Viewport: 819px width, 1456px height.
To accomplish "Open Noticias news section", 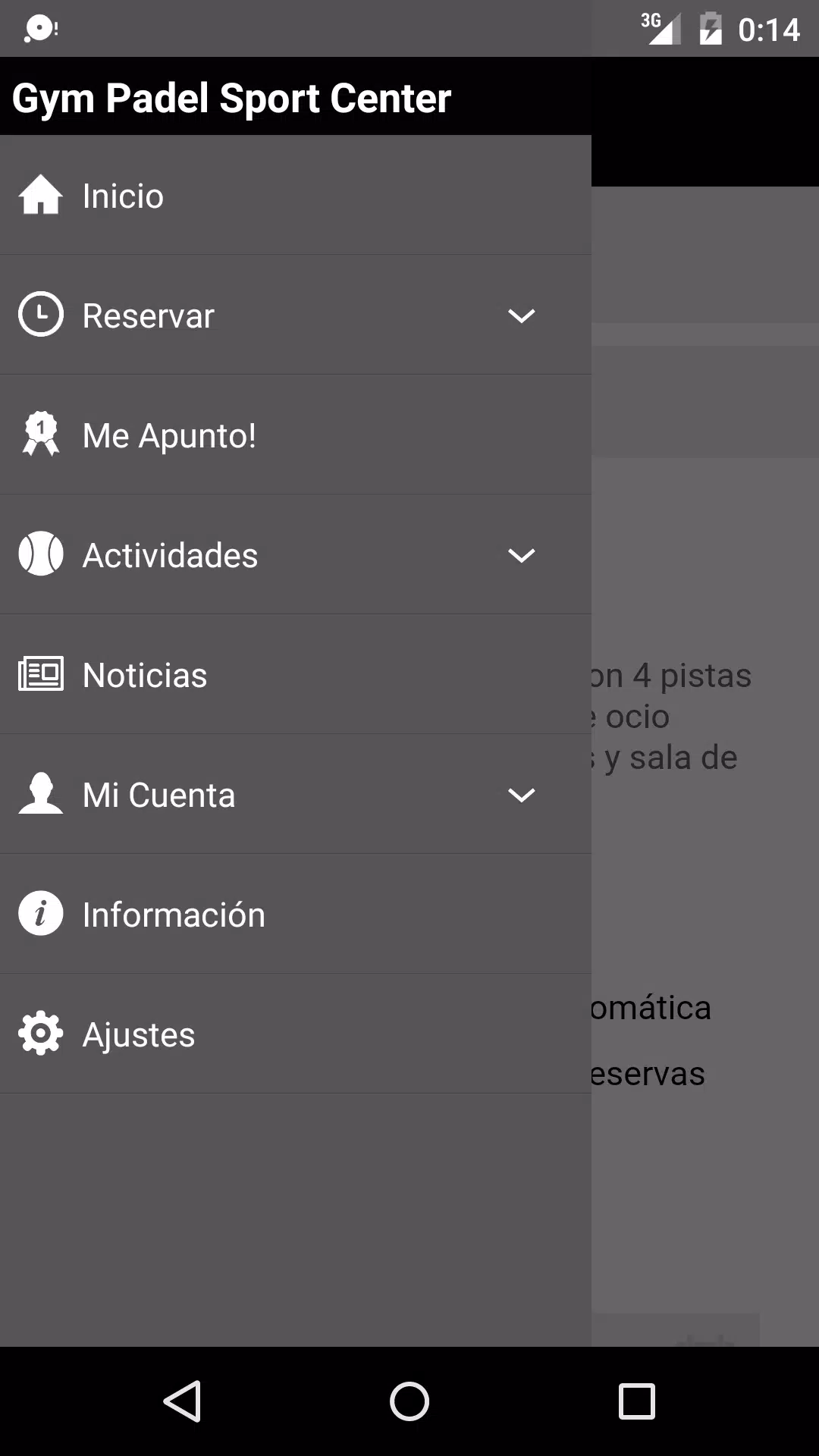I will tap(144, 675).
